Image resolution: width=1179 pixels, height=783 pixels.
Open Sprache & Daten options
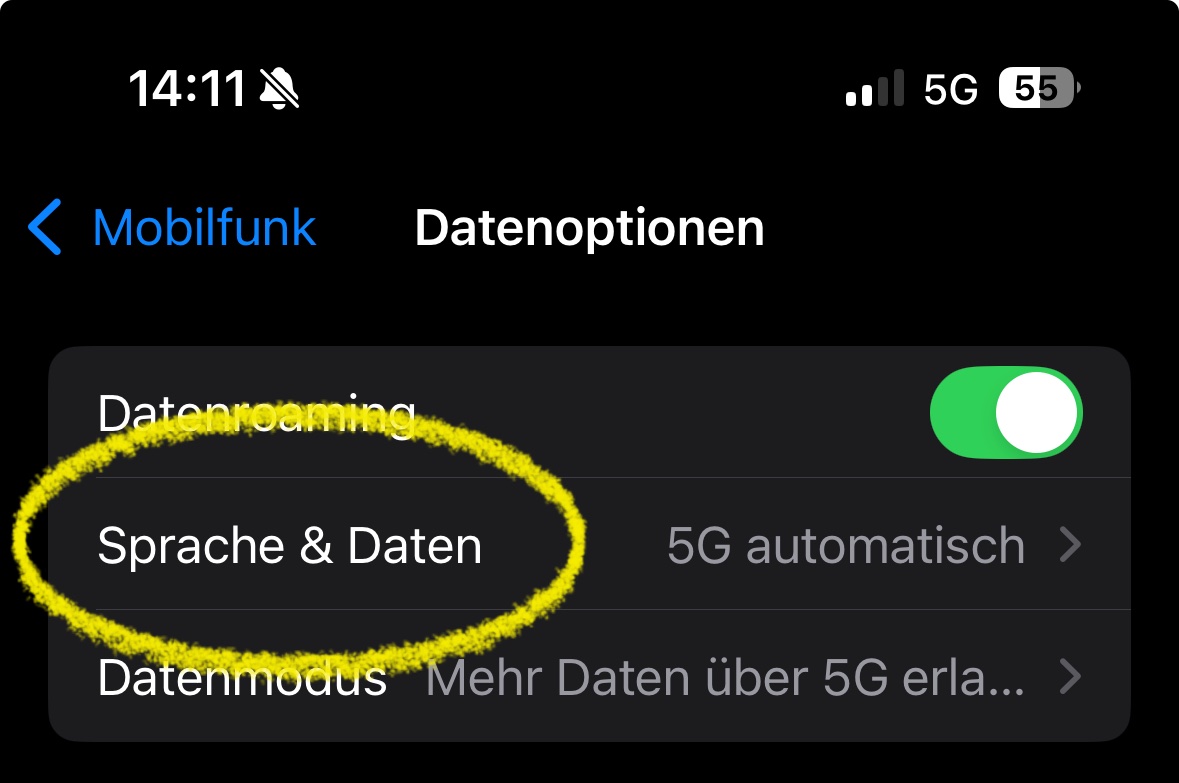coord(589,545)
